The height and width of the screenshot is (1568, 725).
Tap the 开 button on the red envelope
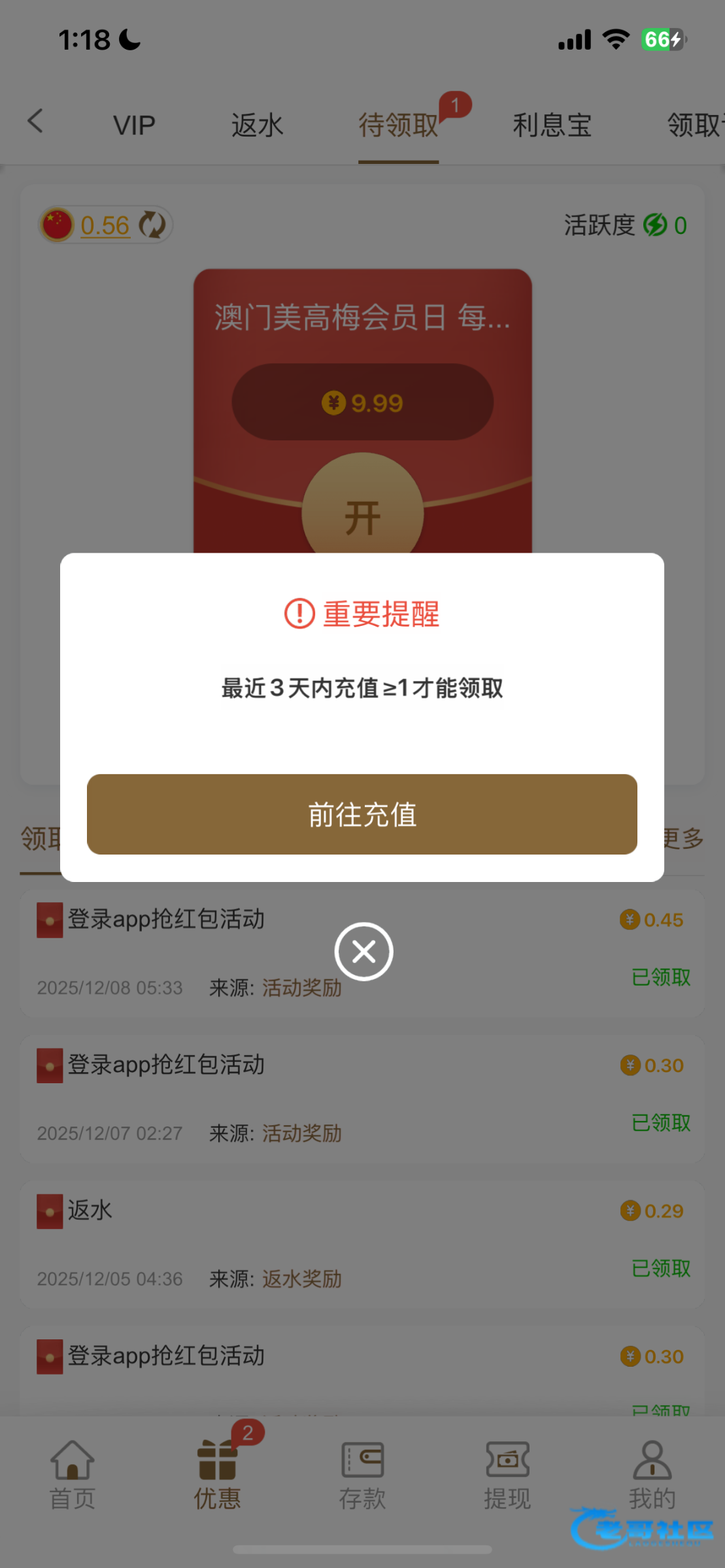click(362, 516)
